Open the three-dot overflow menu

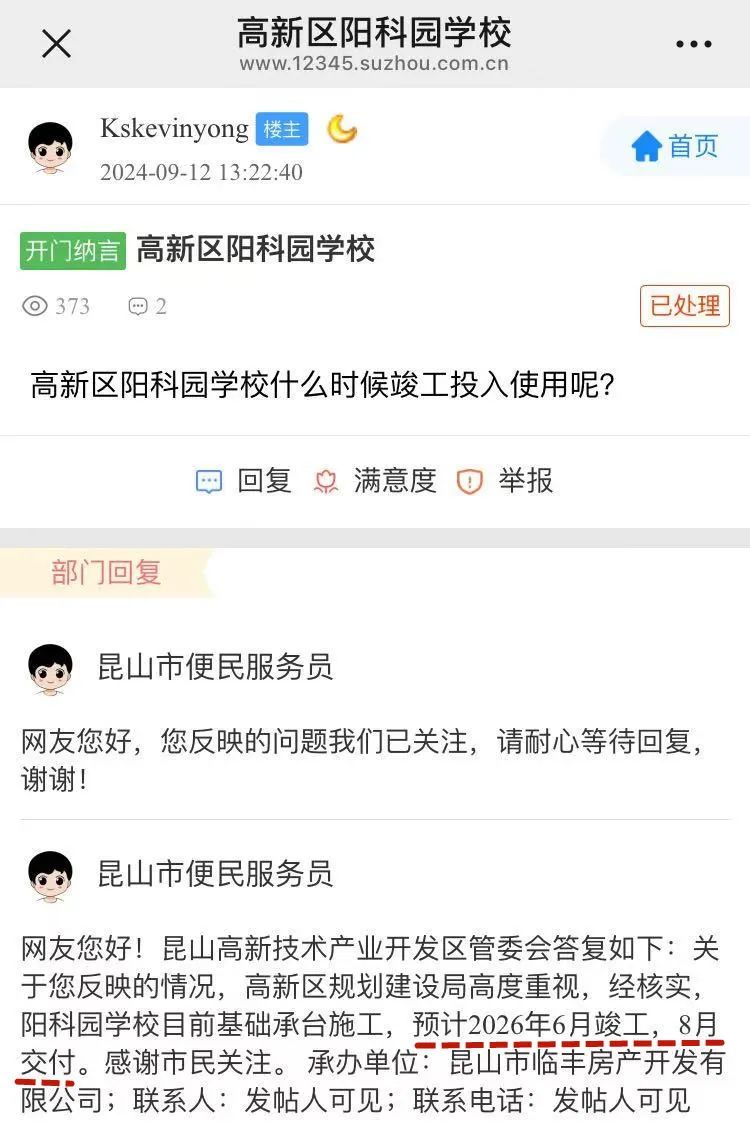[x=693, y=45]
